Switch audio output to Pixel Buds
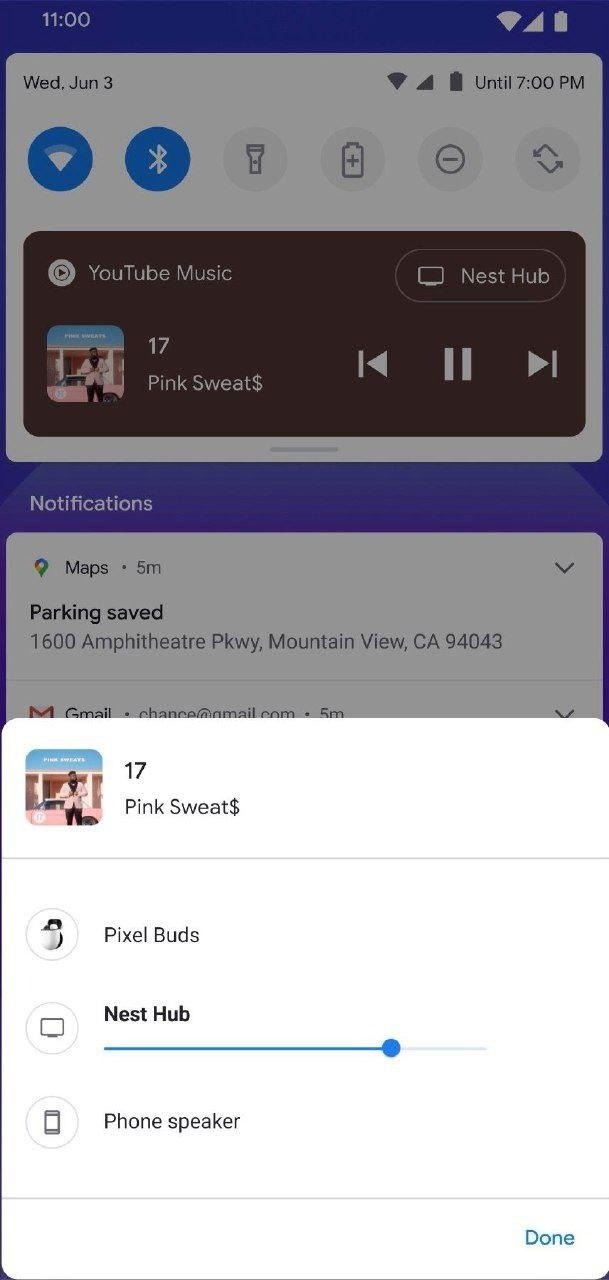 152,935
